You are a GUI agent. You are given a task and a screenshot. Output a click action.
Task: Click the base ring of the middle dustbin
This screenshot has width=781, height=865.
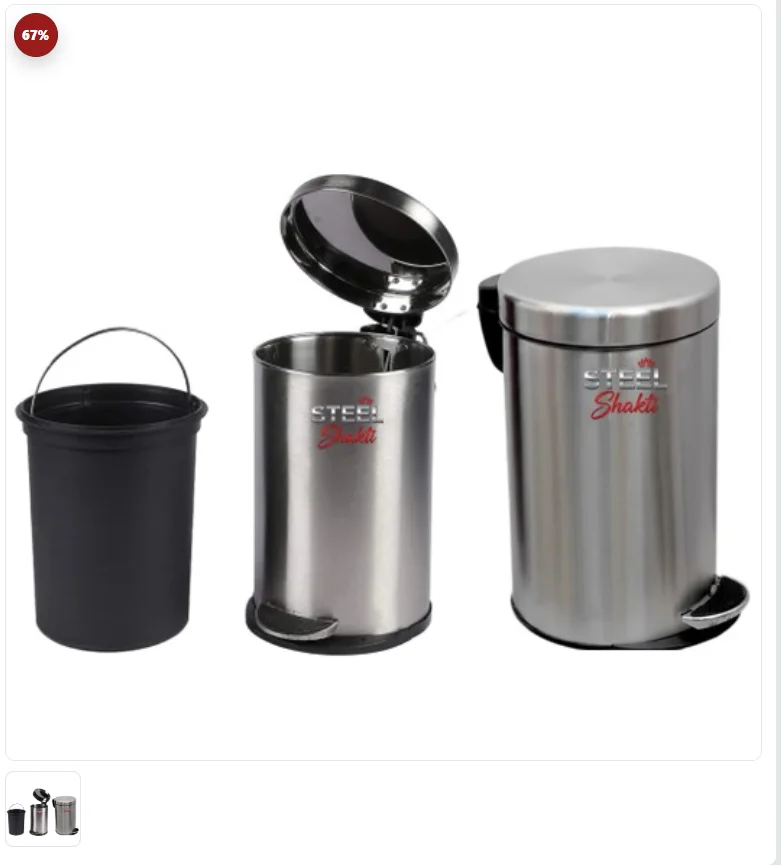(345, 645)
